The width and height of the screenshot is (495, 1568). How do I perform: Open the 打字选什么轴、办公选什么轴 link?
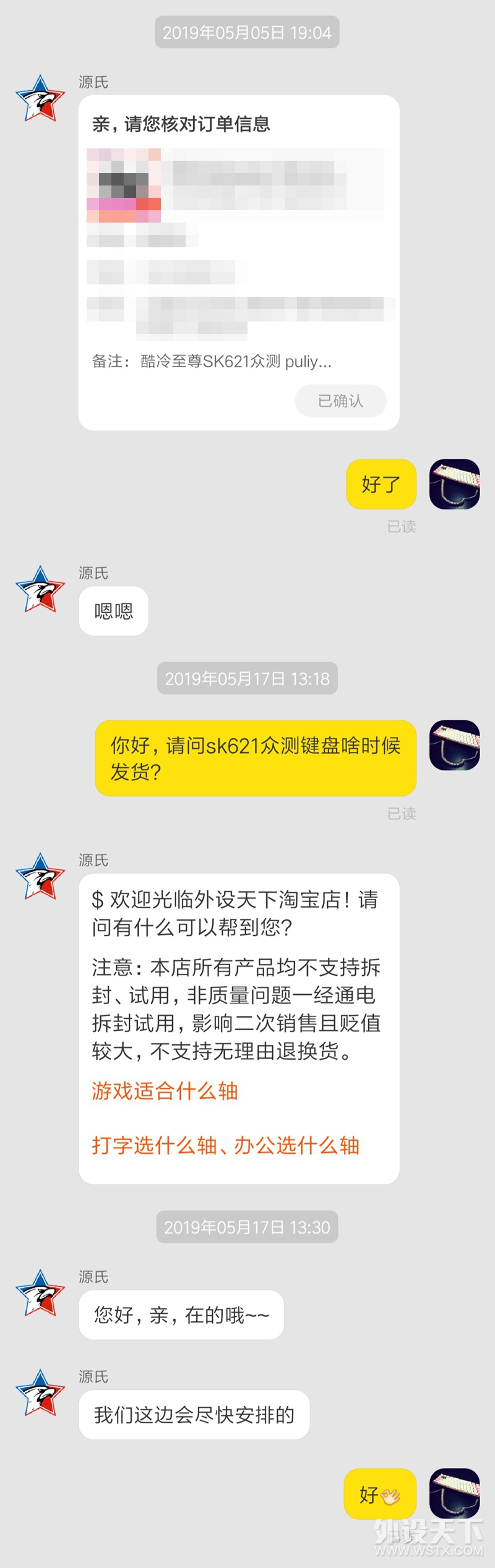point(225,1144)
